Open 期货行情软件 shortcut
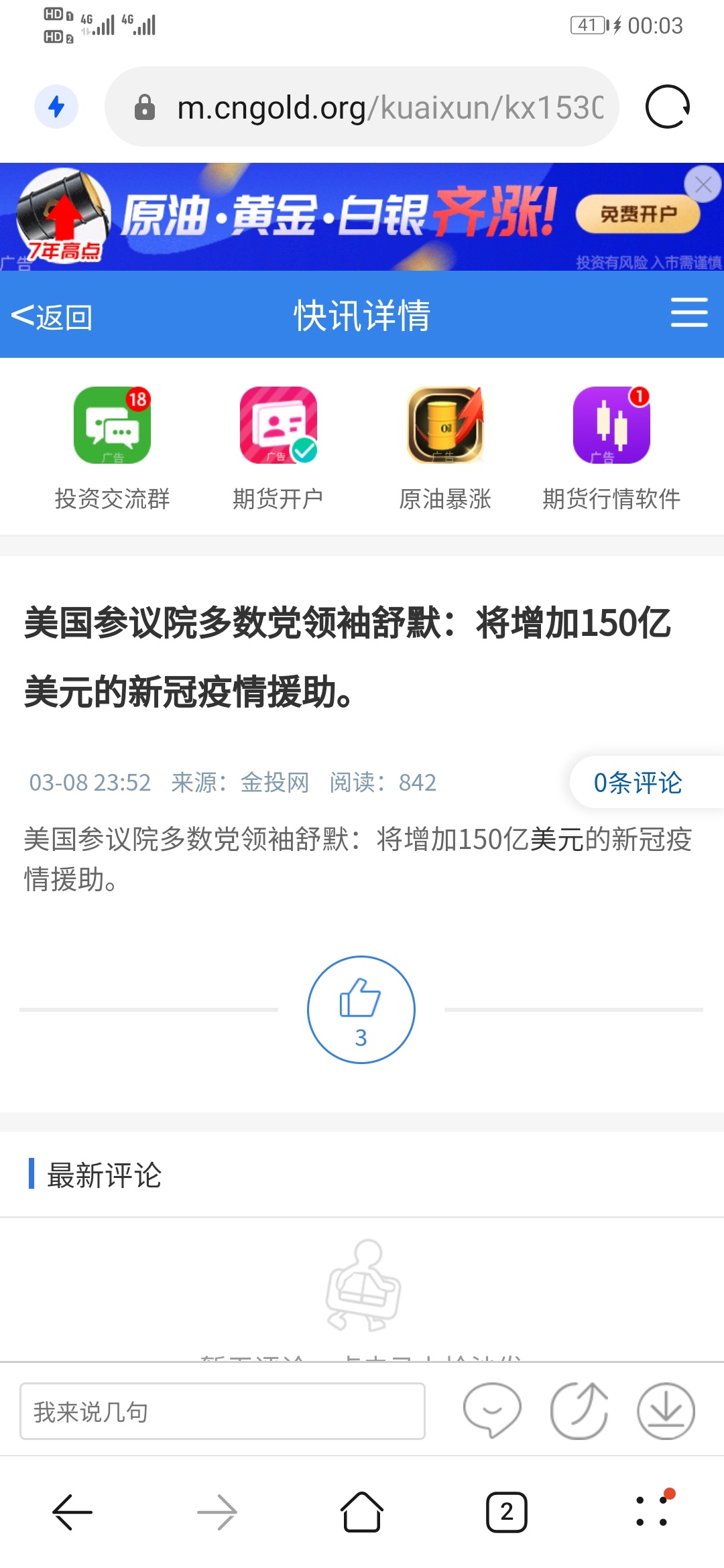 click(x=611, y=448)
